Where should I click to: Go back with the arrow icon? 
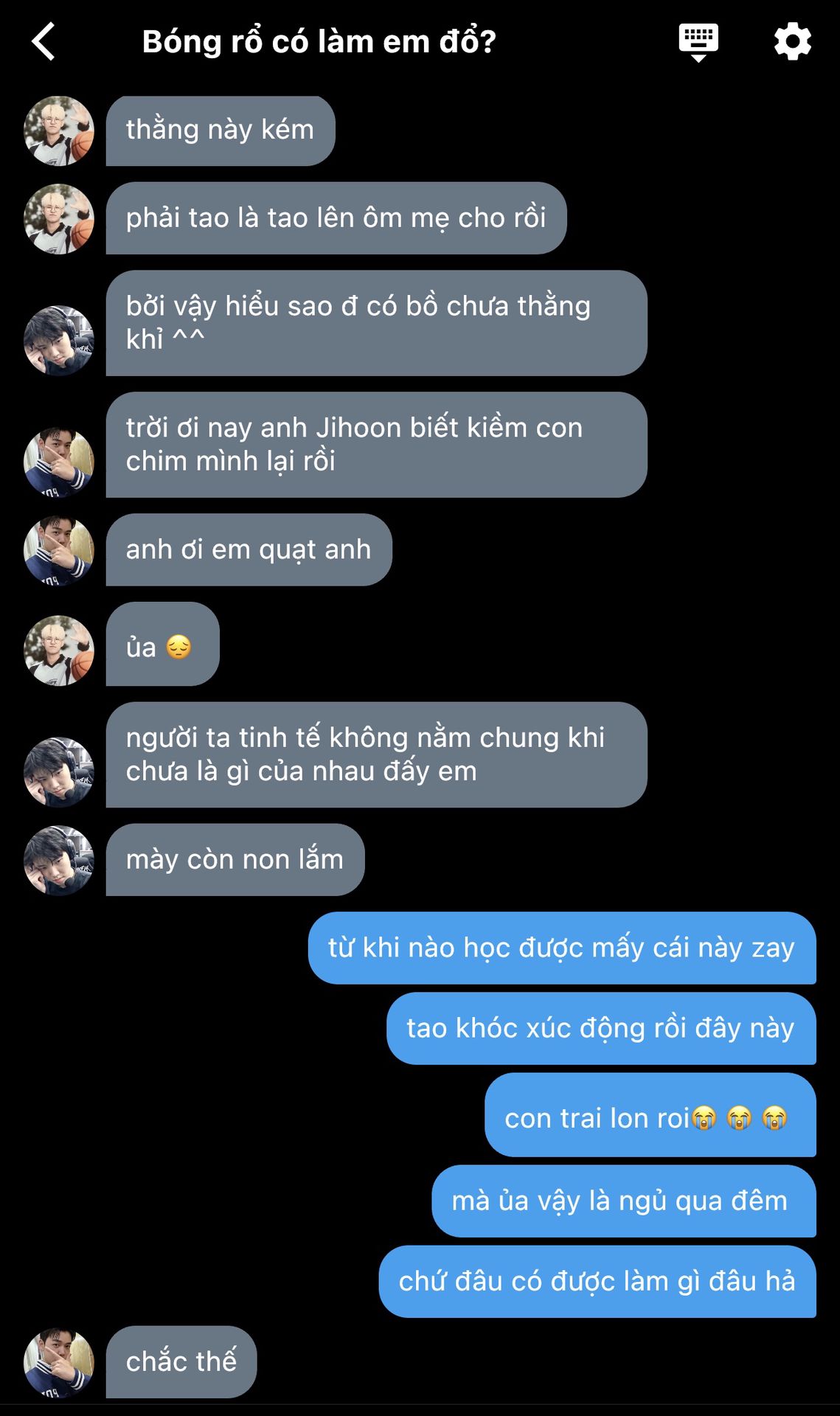point(44,41)
